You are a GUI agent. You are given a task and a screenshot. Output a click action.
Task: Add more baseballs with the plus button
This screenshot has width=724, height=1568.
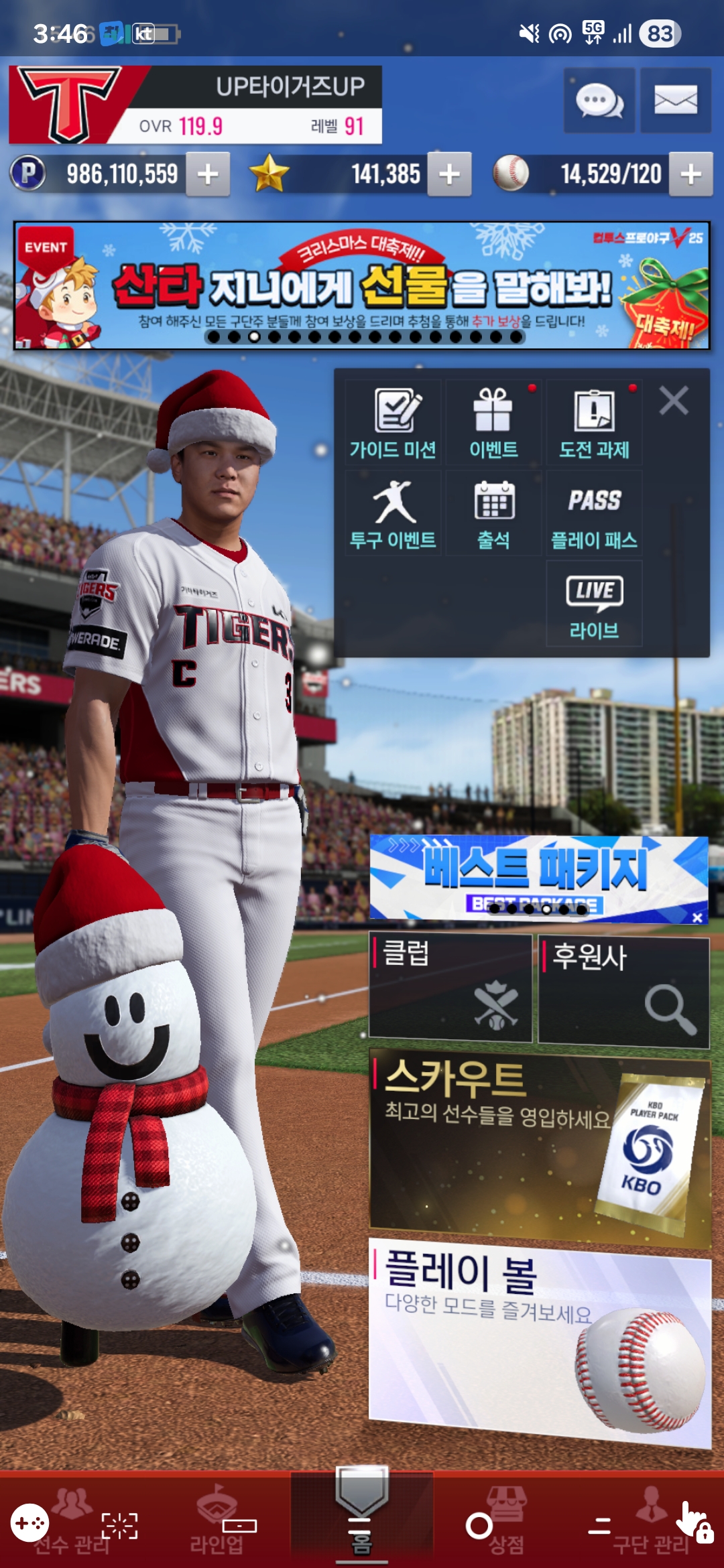point(690,174)
